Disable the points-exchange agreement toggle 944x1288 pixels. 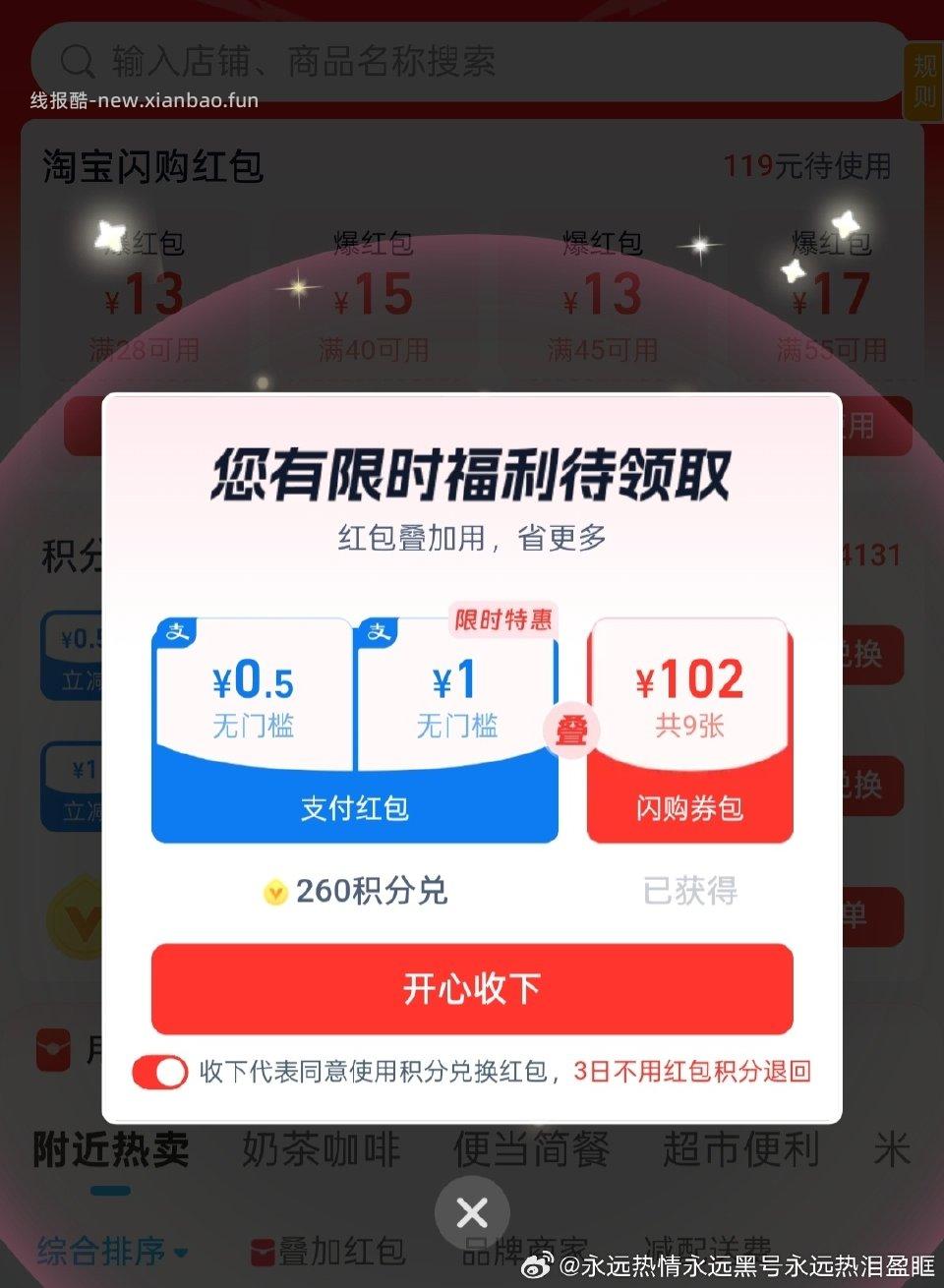coord(159,1072)
